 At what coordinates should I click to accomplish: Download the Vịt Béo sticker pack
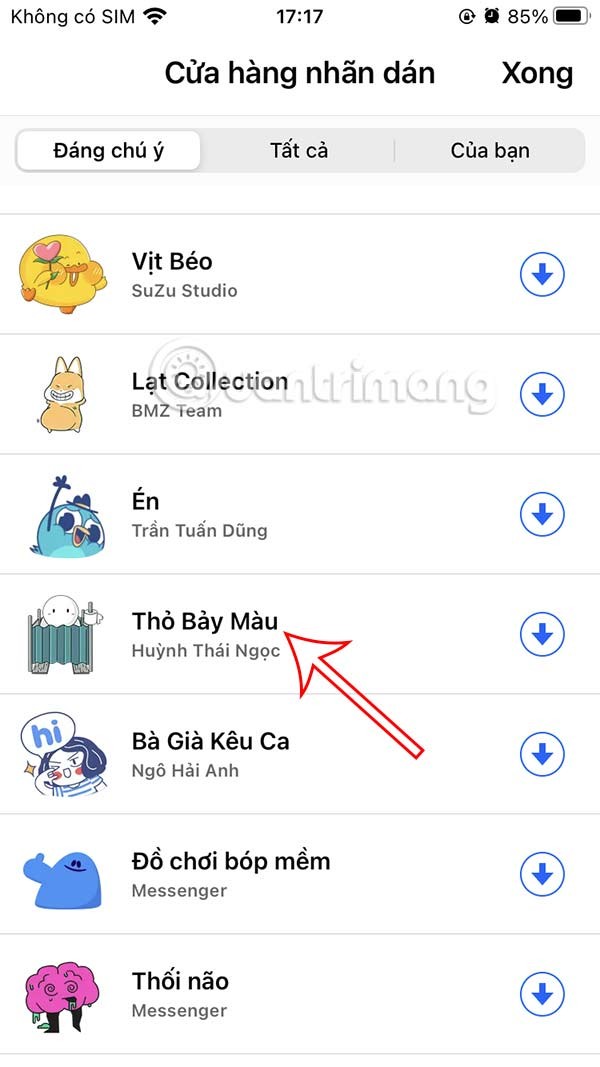click(x=542, y=274)
